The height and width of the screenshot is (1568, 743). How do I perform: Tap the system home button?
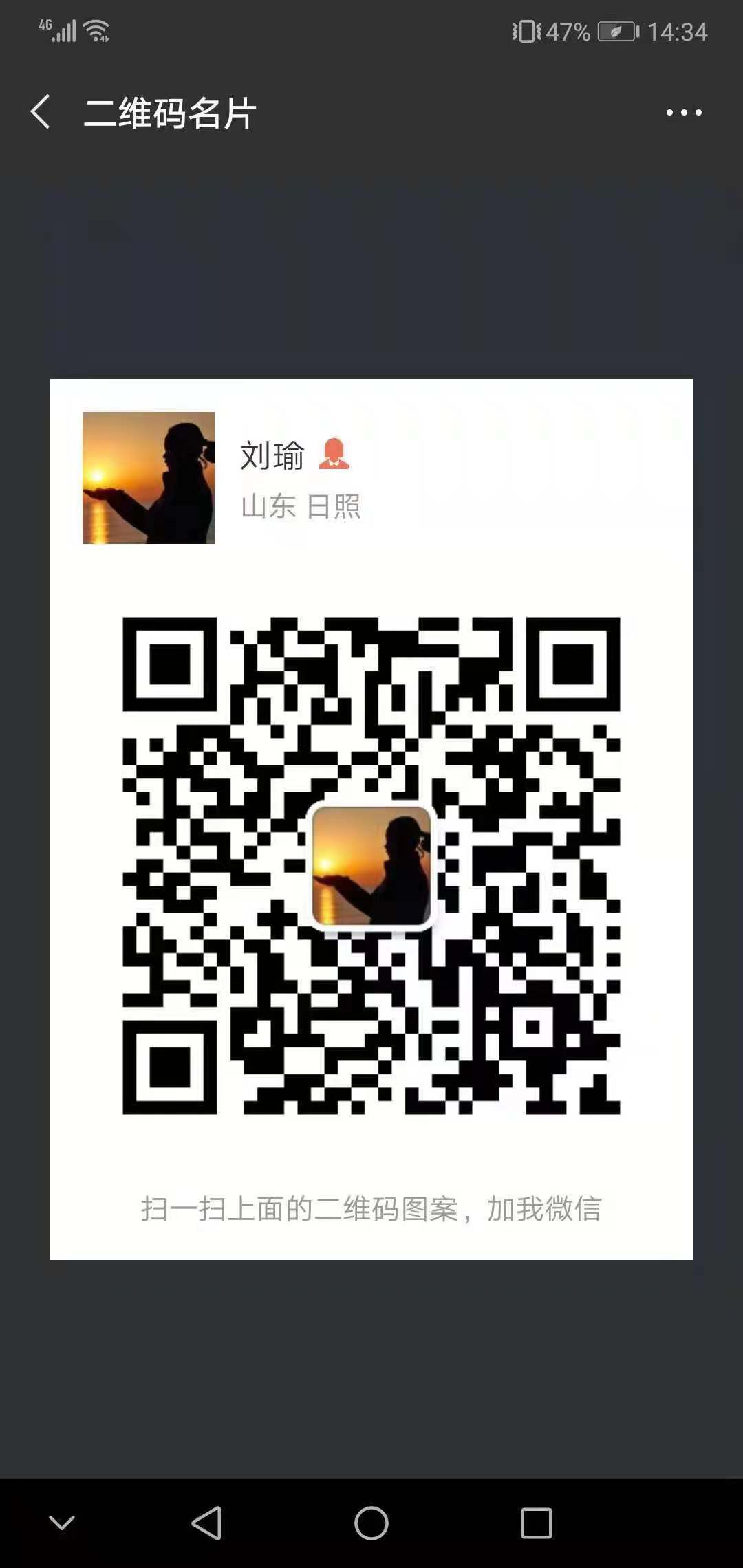pos(371,1523)
